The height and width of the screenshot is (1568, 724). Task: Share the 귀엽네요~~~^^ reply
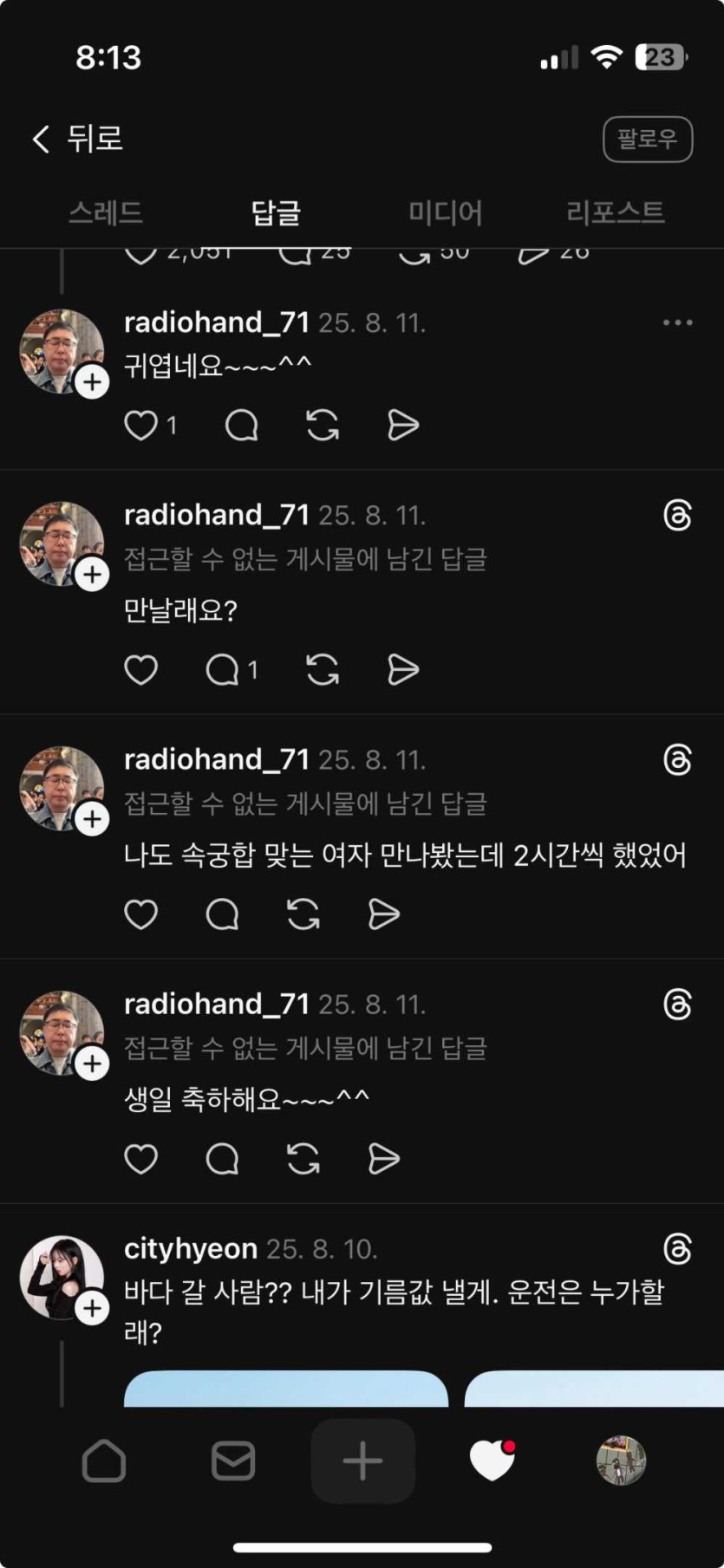click(x=403, y=426)
